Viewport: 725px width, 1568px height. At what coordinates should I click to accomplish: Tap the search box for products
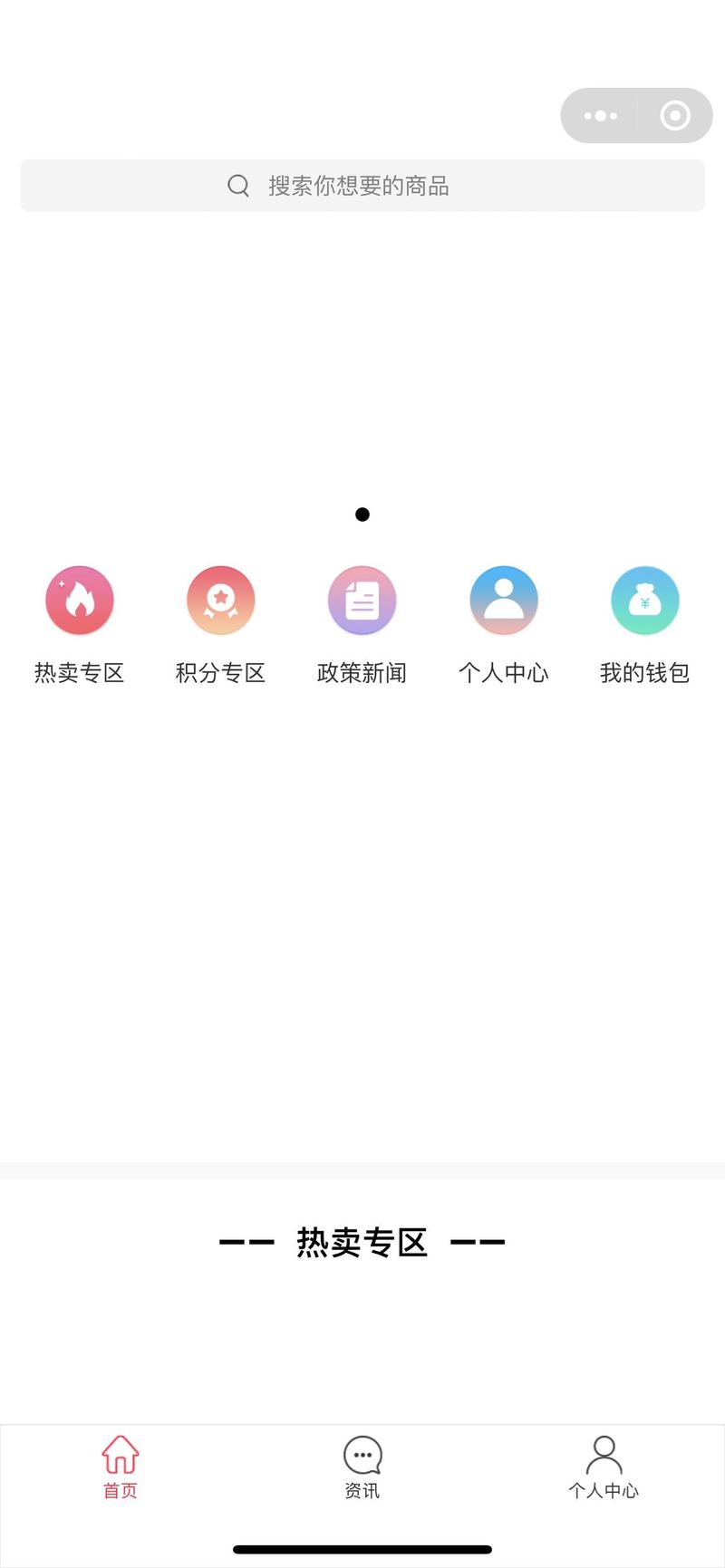[362, 186]
